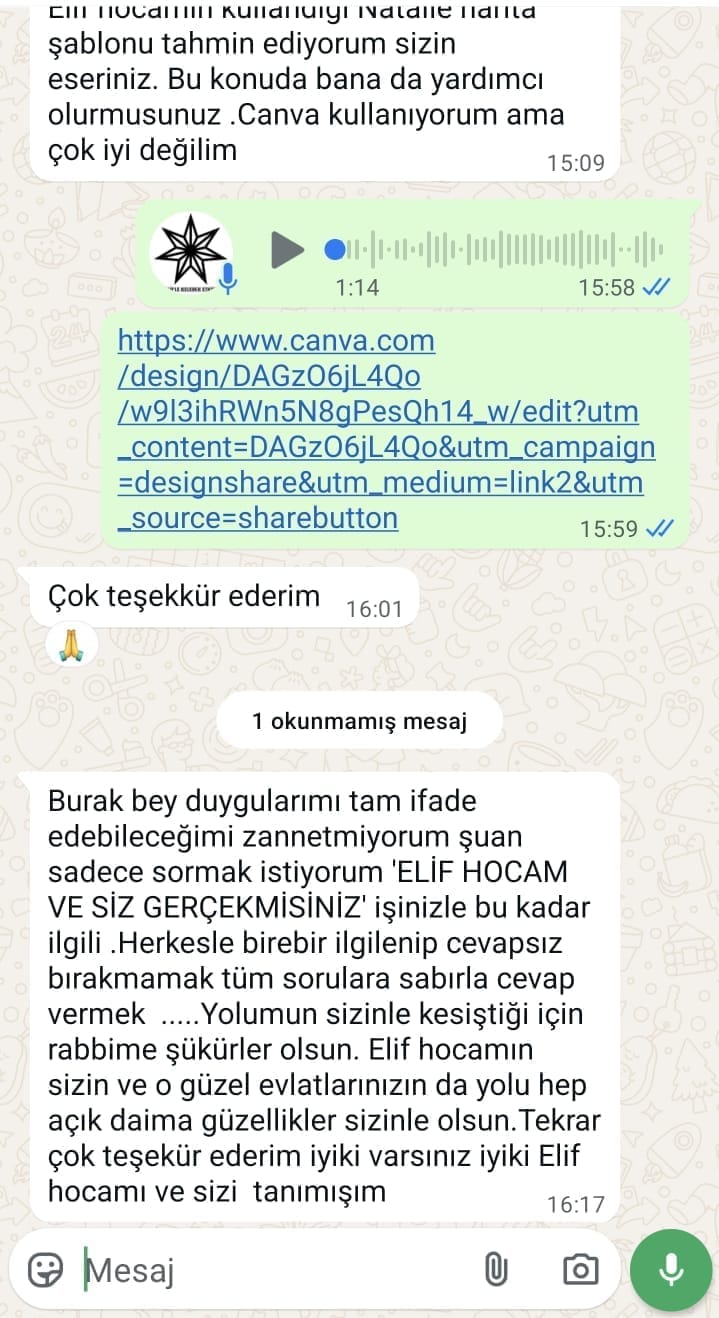Open the praying hands reaction
The width and height of the screenshot is (719, 1318).
[x=73, y=645]
